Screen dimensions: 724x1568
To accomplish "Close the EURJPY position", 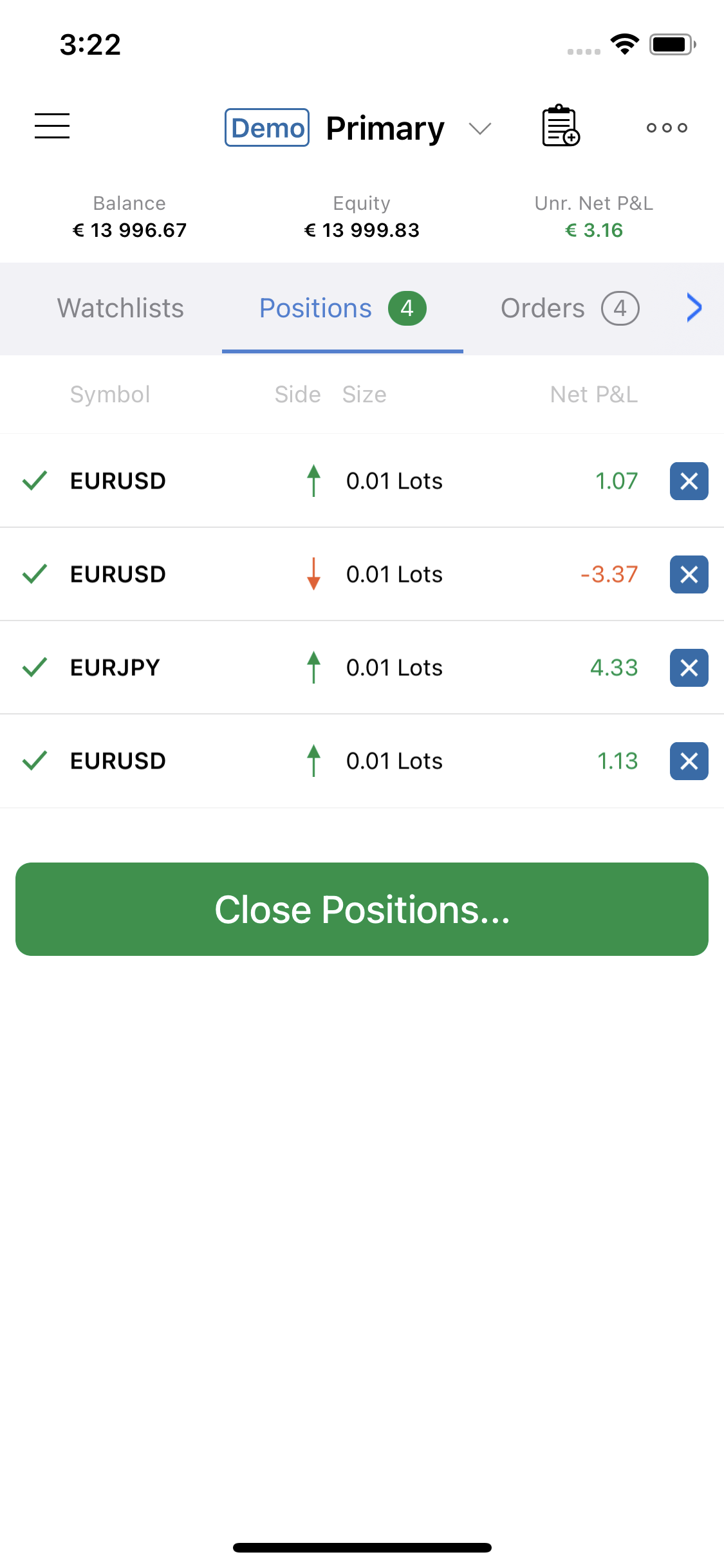I will click(x=689, y=667).
